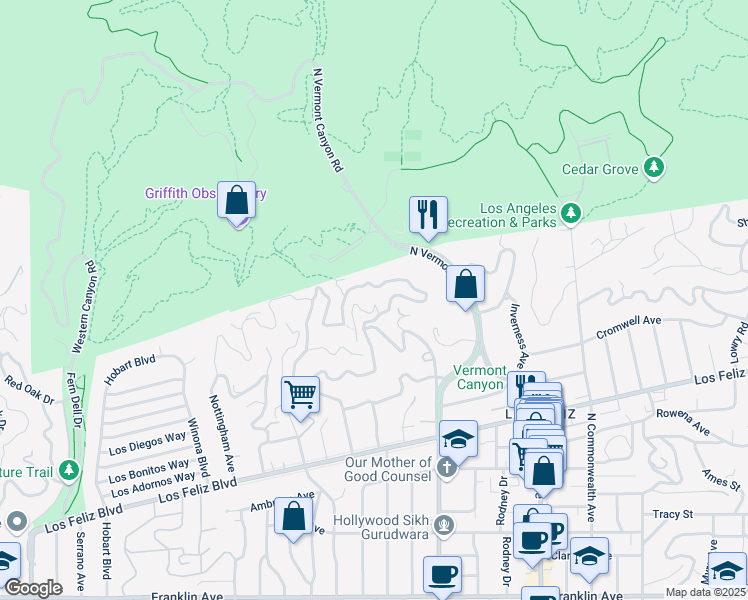Viewport: 748px width, 600px height.
Task: Tap the graduation cap marker below N Commonwealth Ave
Action: [x=590, y=557]
